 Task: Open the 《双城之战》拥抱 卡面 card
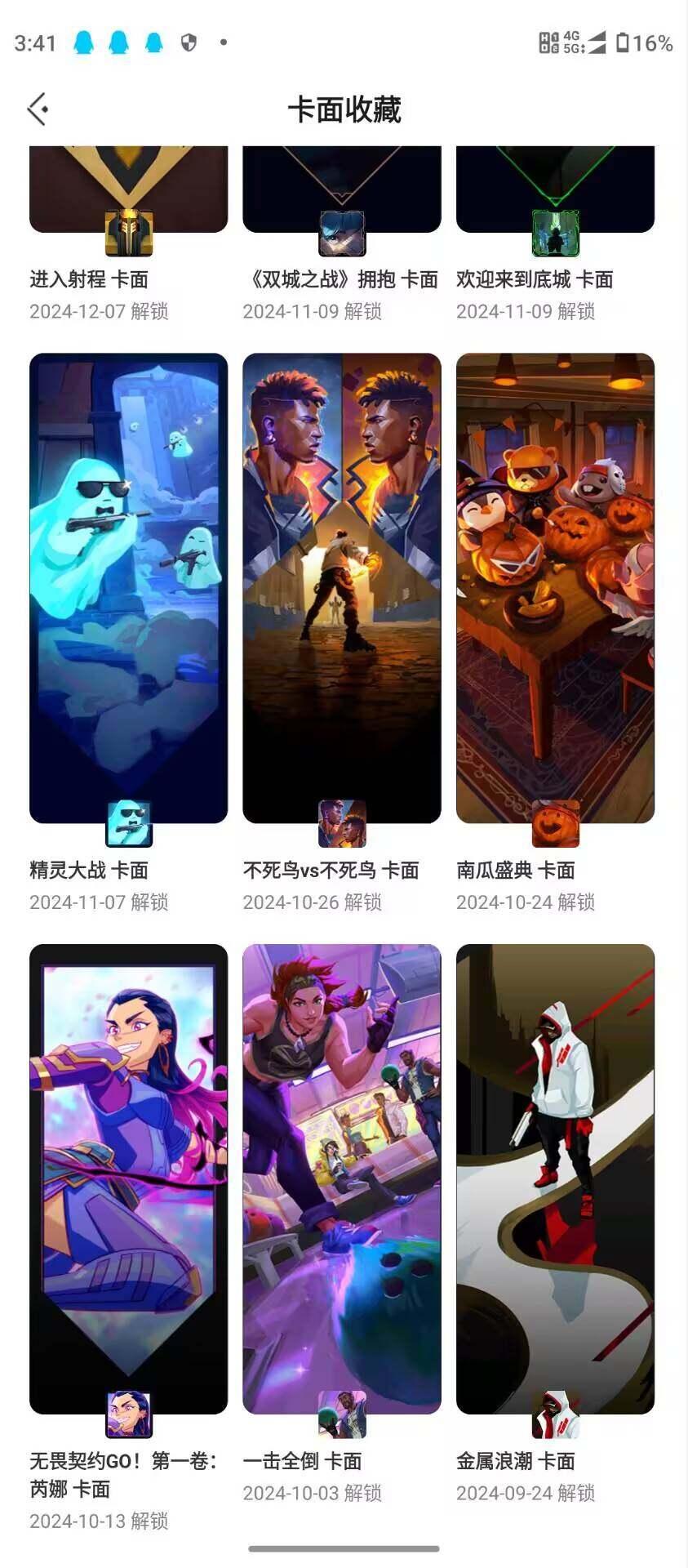pos(341,192)
